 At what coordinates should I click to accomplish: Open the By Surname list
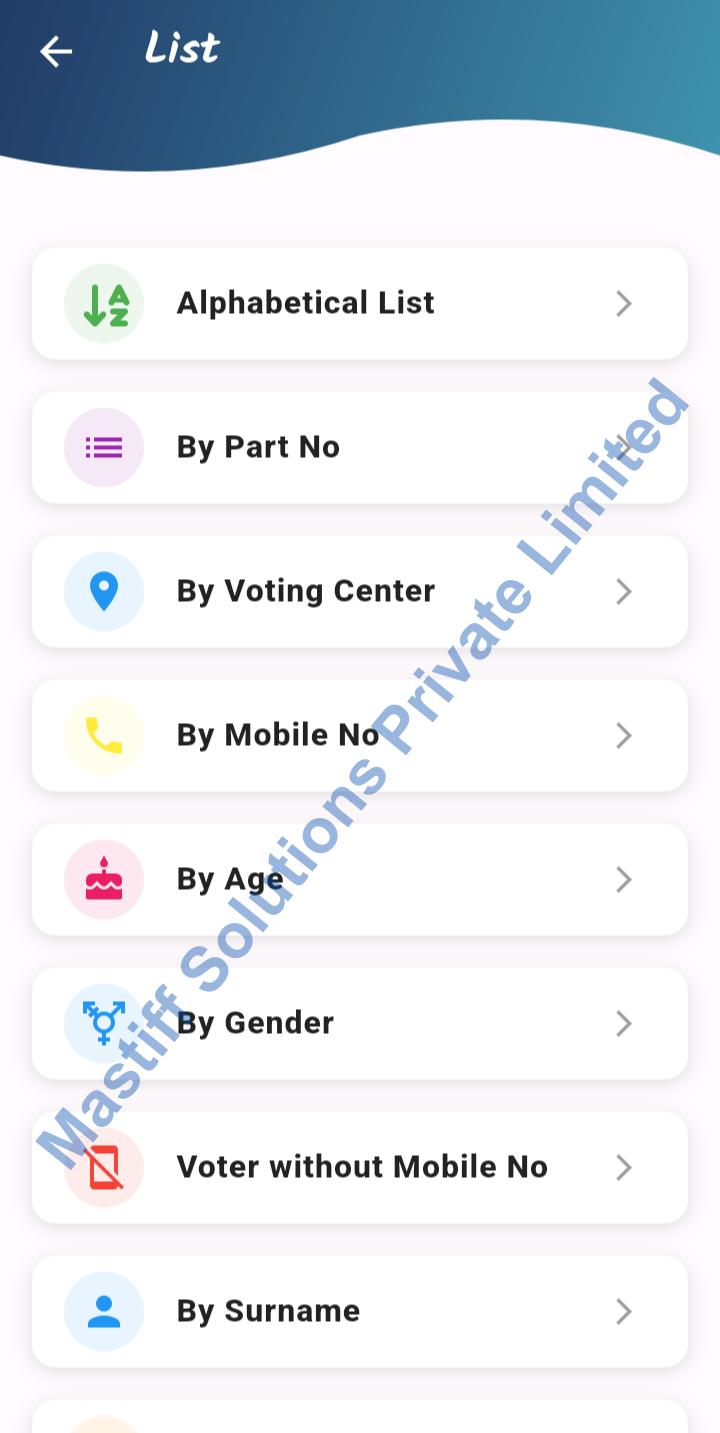coord(360,1311)
